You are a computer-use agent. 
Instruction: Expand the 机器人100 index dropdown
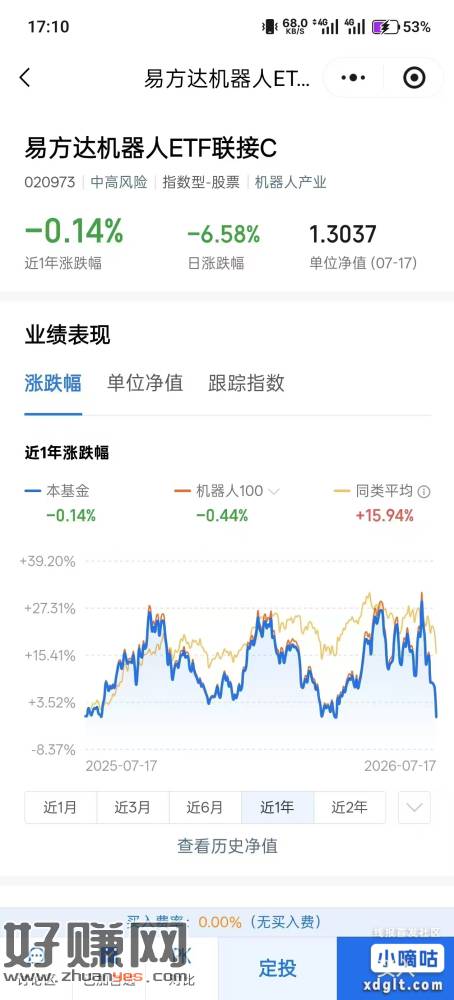point(274,491)
